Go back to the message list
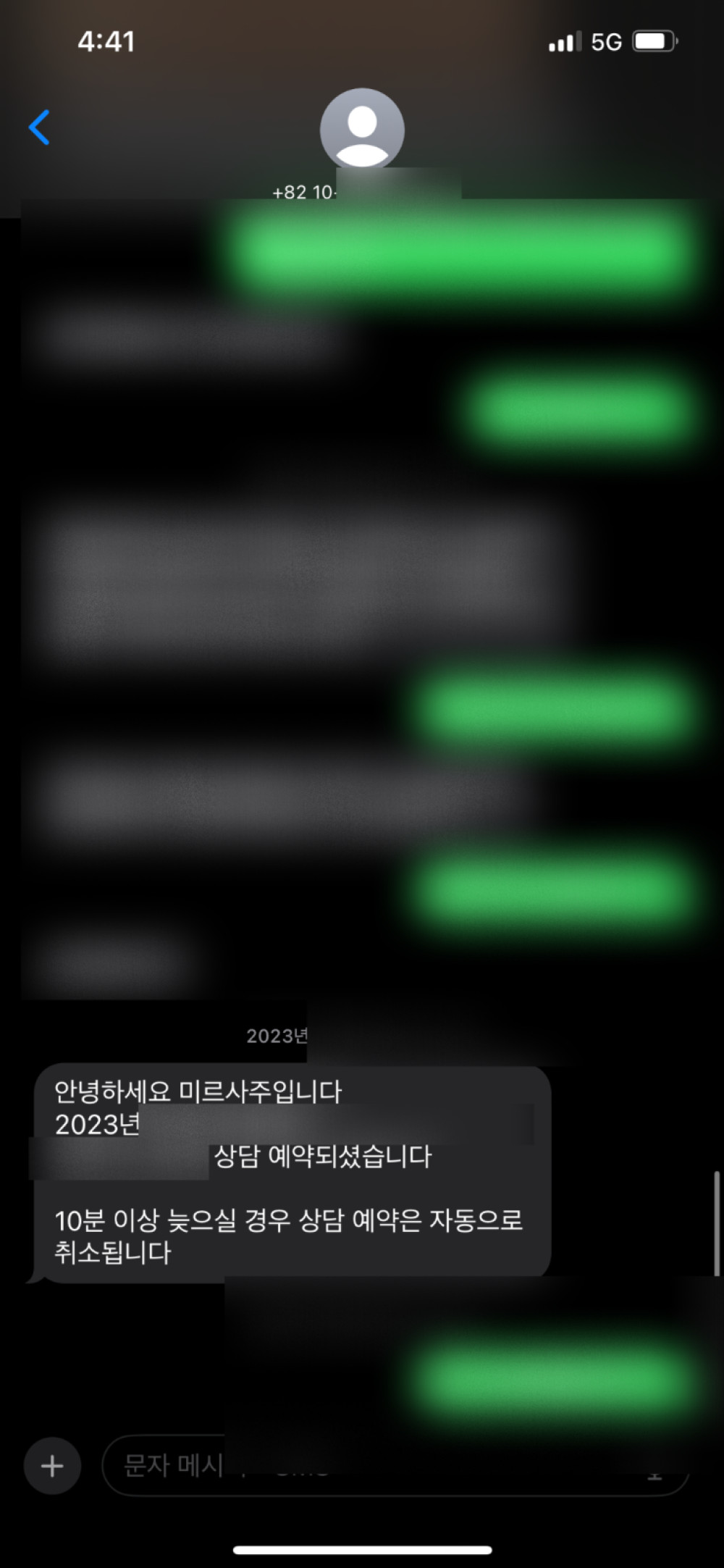 click(40, 127)
